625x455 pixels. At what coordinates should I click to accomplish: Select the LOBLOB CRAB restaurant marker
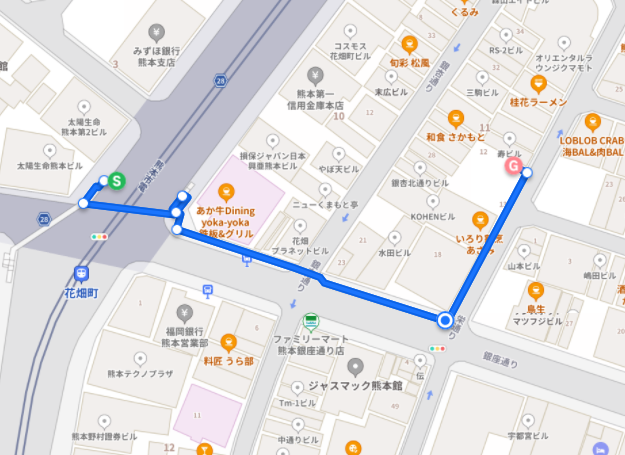[x=591, y=122]
